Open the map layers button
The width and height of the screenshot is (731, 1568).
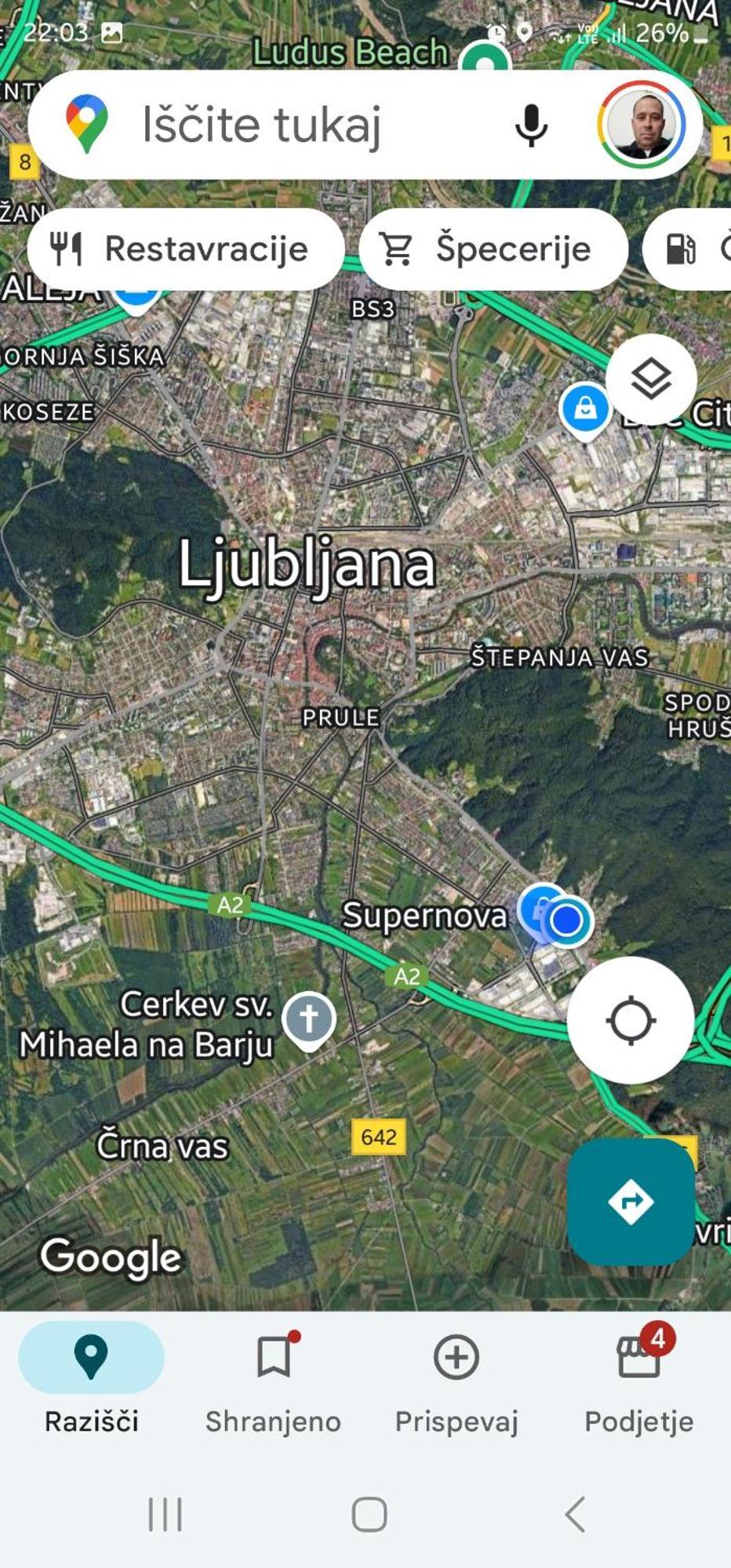pos(651,379)
